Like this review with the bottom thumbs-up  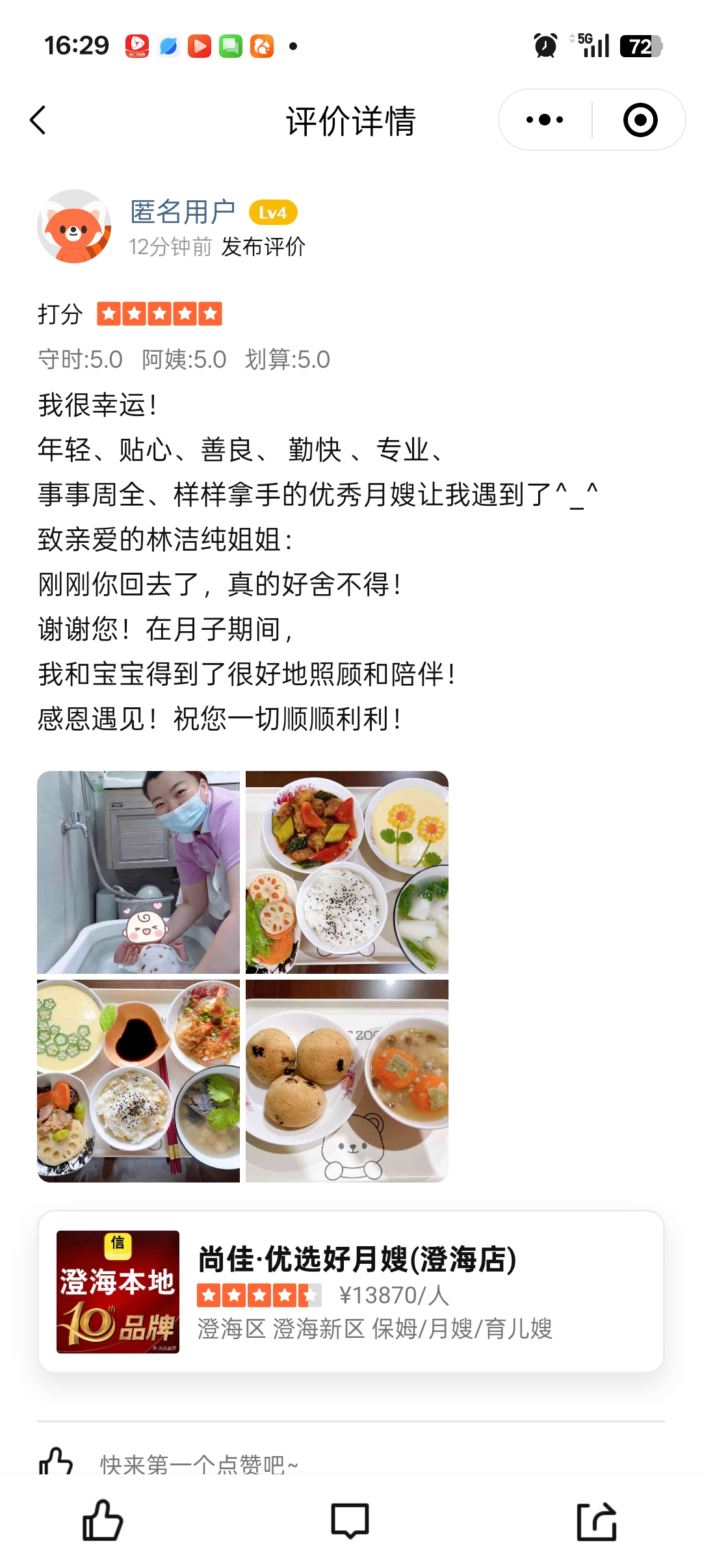coord(103,1520)
